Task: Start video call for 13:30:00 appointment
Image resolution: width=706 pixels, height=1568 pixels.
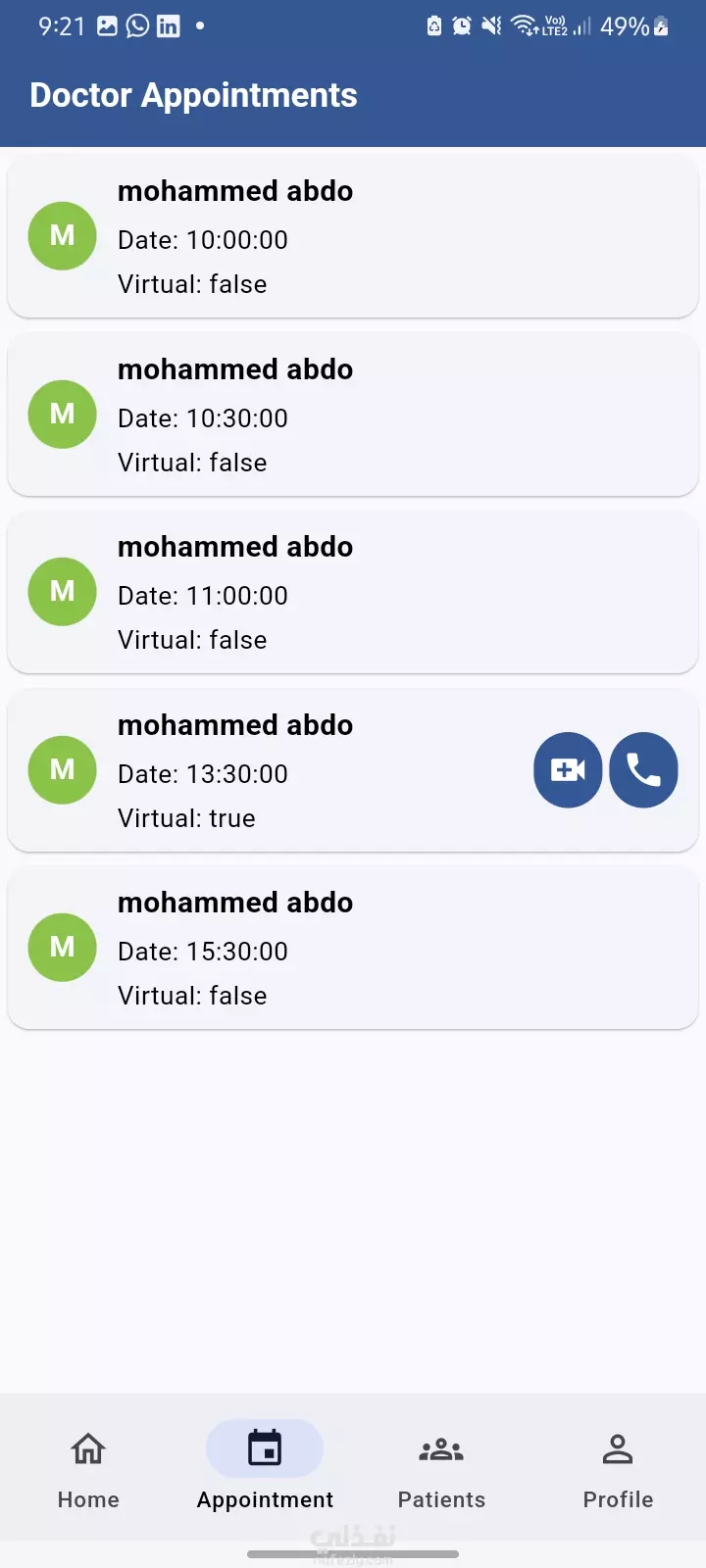Action: click(568, 770)
